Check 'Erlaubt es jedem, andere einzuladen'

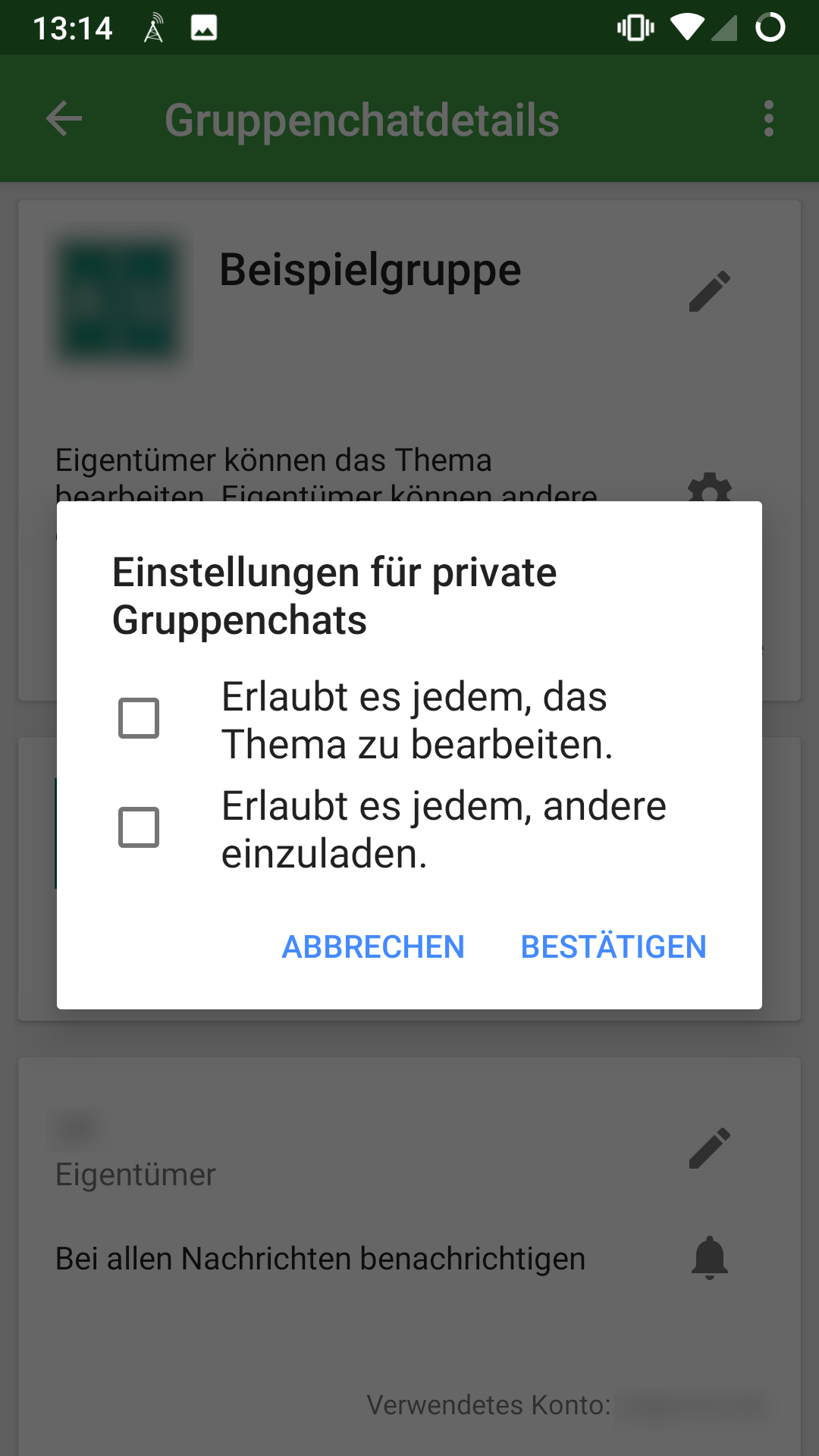[x=139, y=827]
